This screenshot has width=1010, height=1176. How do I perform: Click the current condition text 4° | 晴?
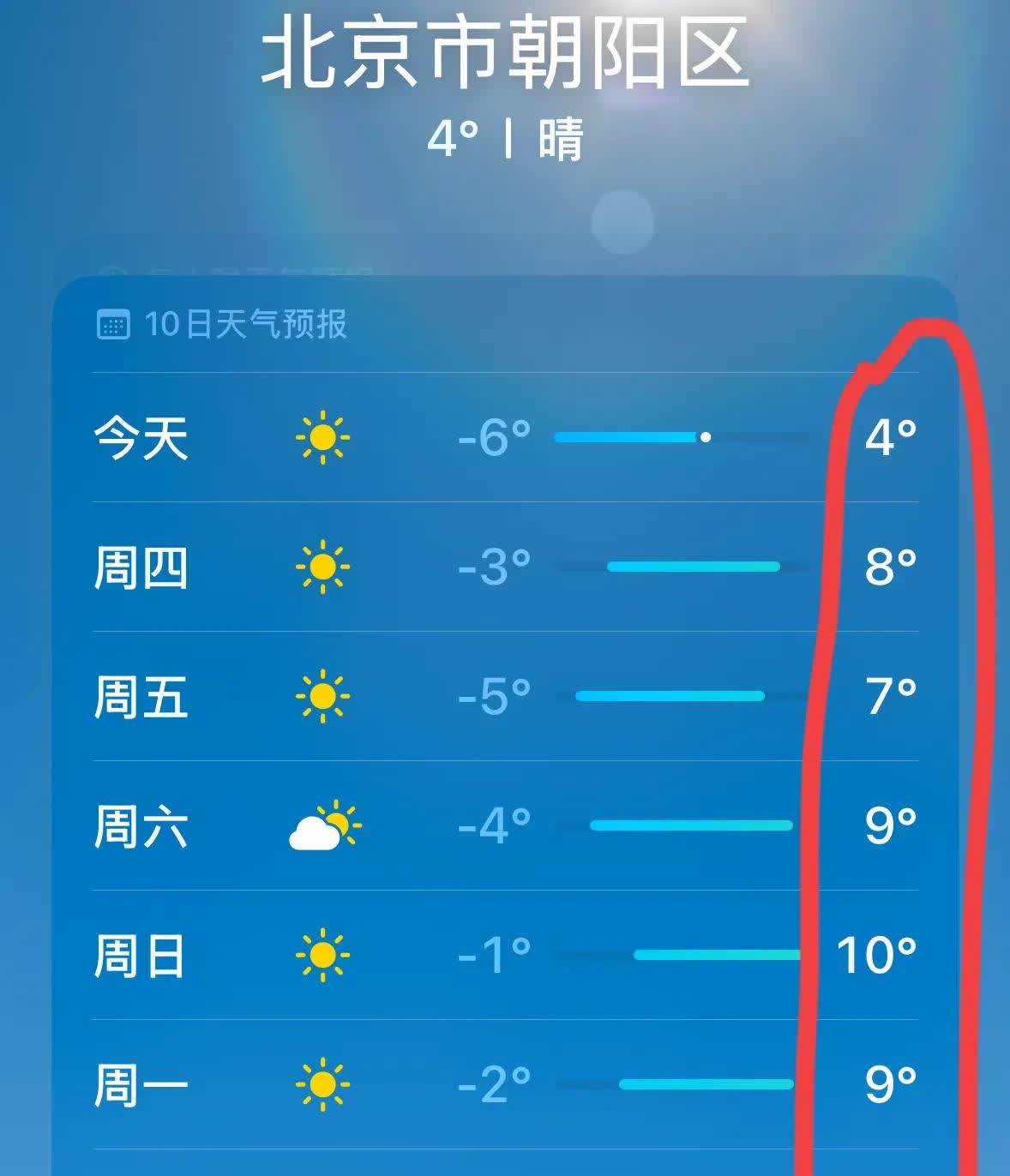(x=505, y=139)
